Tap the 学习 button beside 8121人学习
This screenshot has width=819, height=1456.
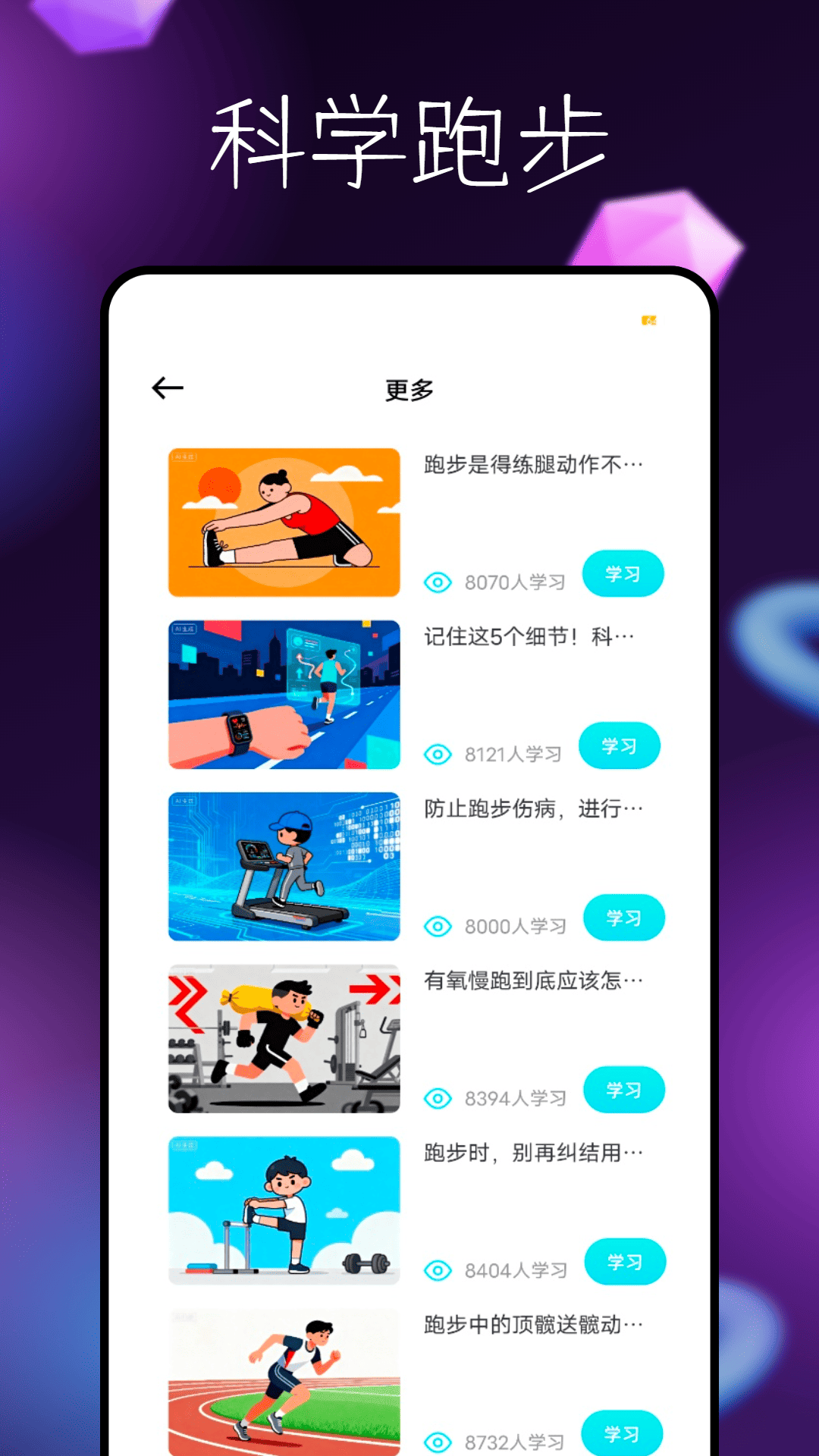click(620, 746)
